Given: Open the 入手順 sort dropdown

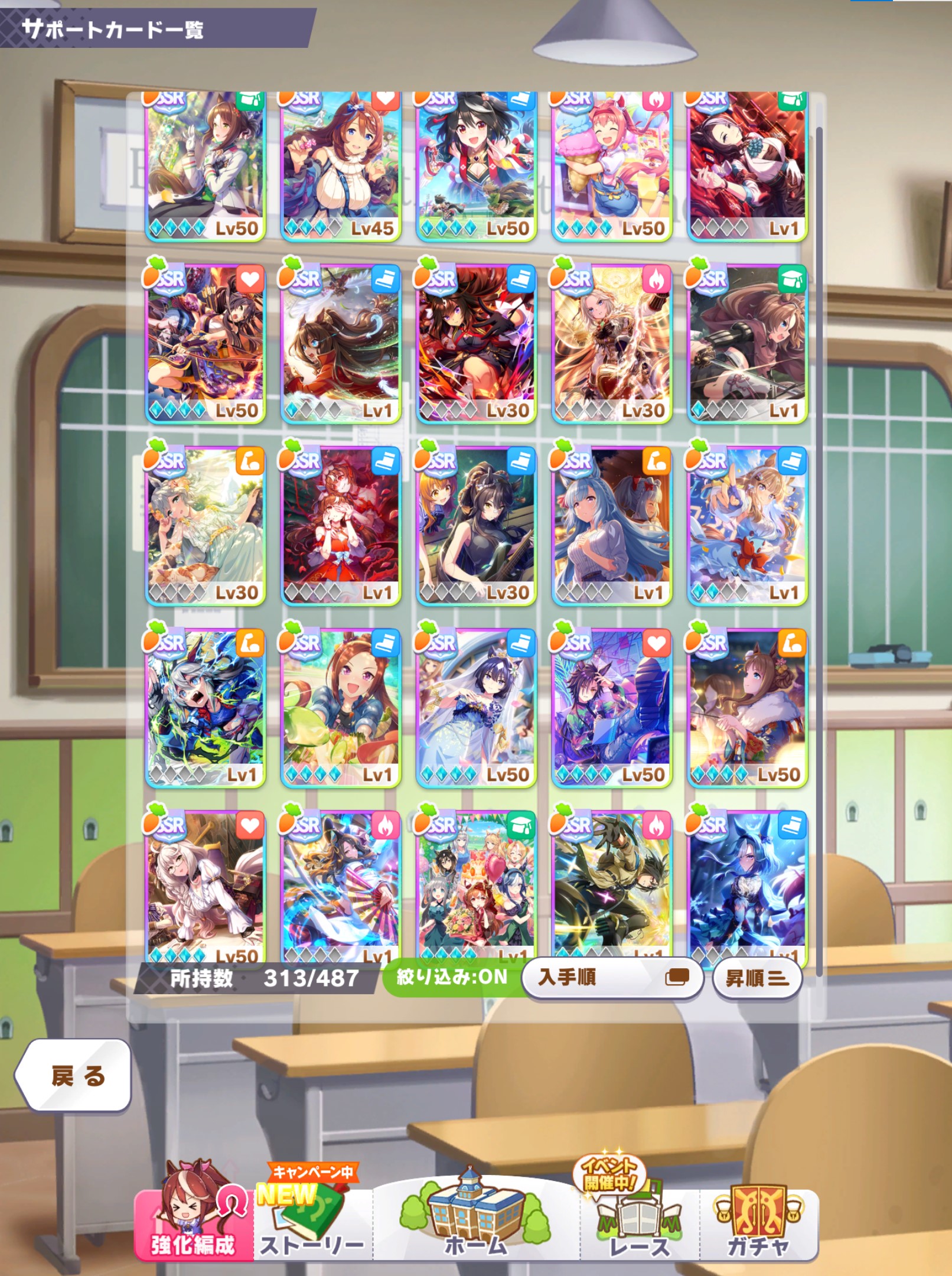Looking at the screenshot, I should click(612, 978).
